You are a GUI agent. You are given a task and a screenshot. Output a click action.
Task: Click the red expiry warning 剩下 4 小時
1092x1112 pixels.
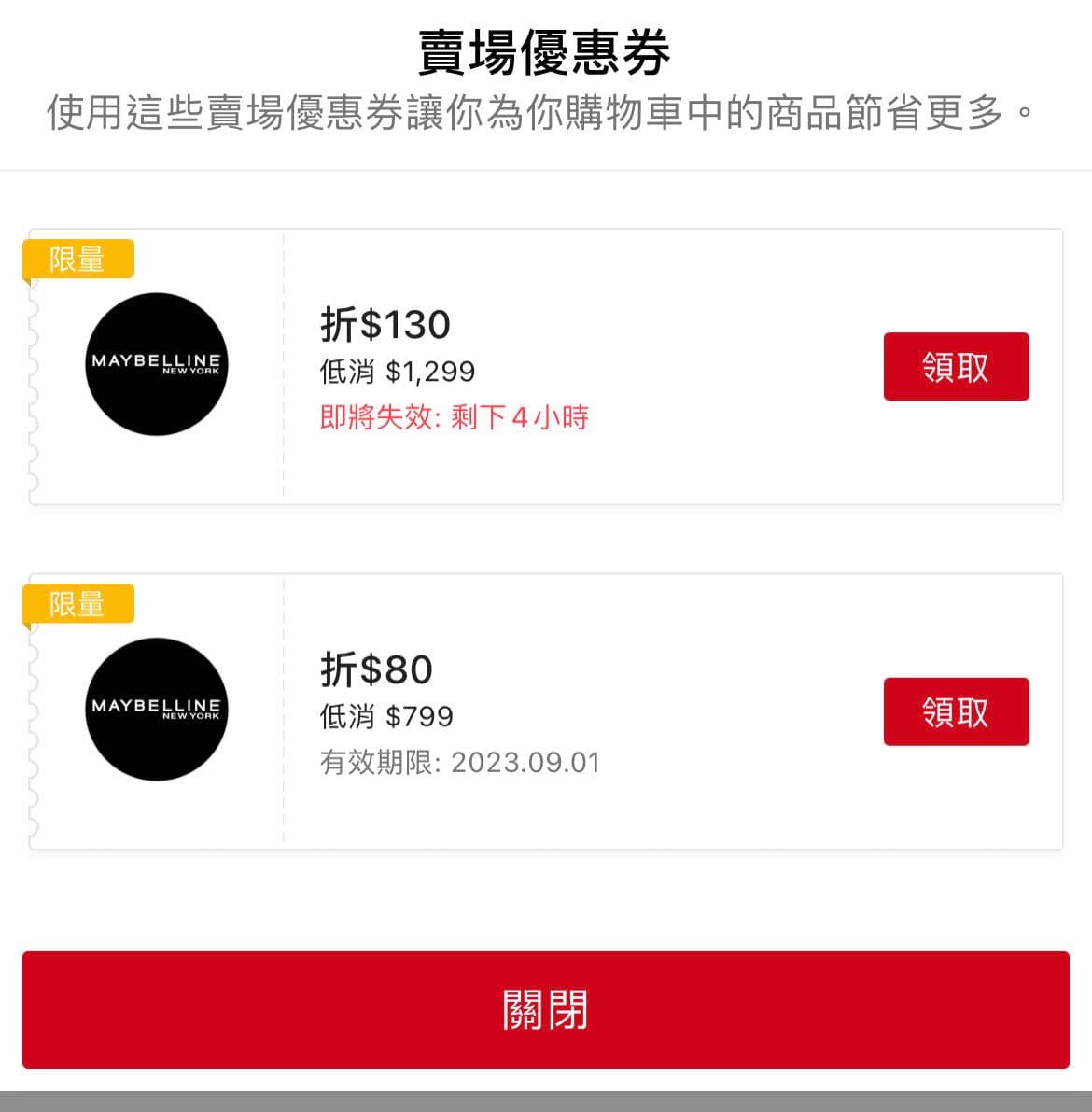pos(528,418)
